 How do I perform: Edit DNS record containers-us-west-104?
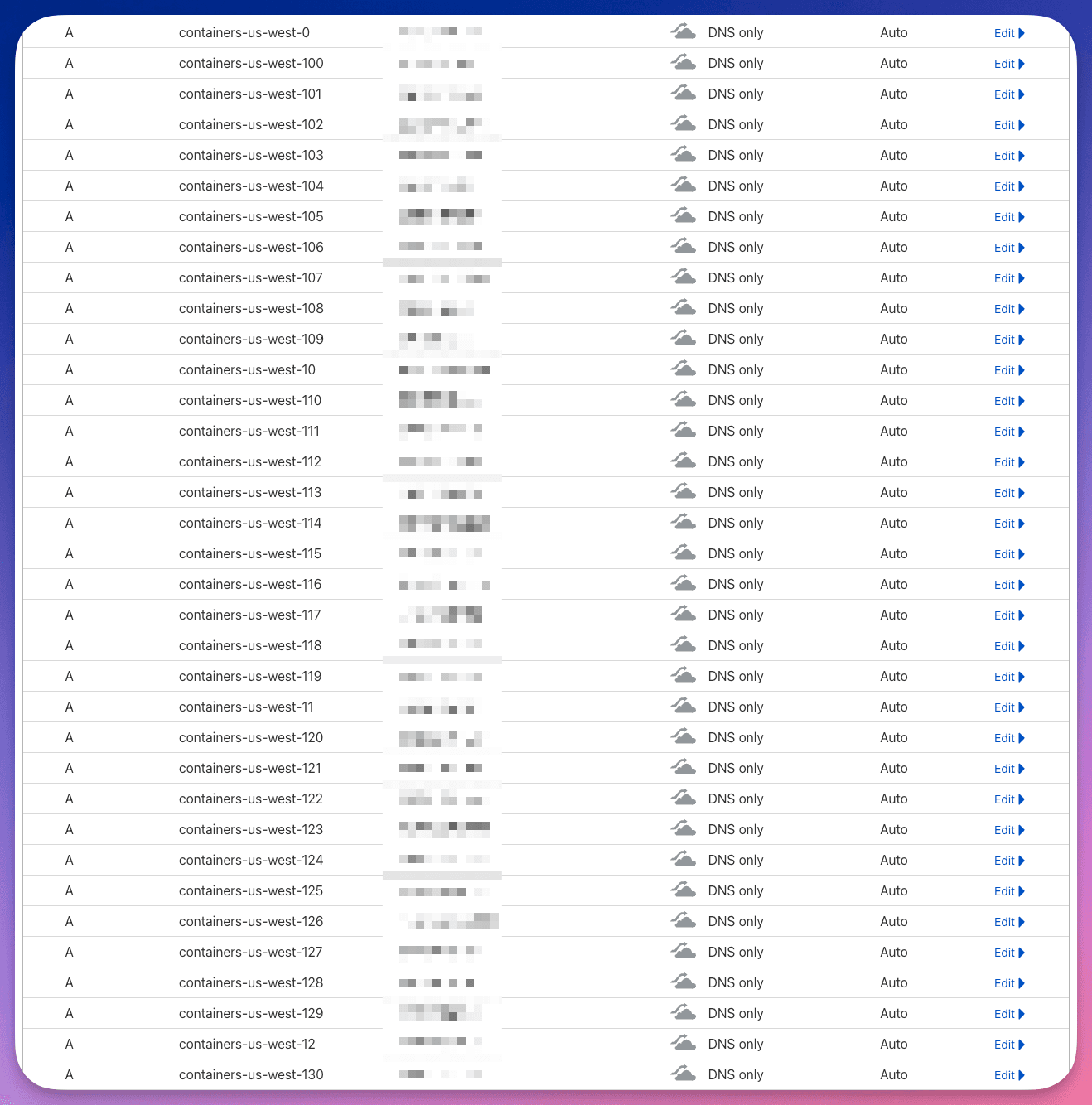coord(1008,186)
